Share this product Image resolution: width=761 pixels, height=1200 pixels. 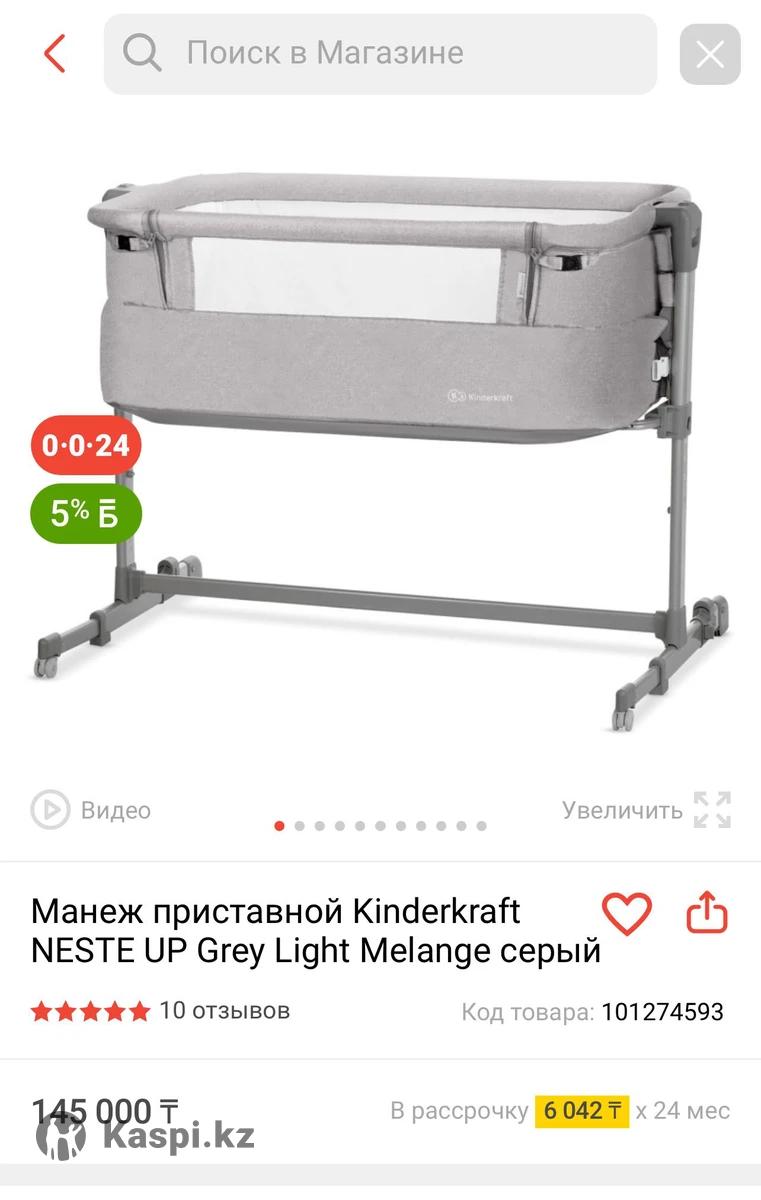706,913
